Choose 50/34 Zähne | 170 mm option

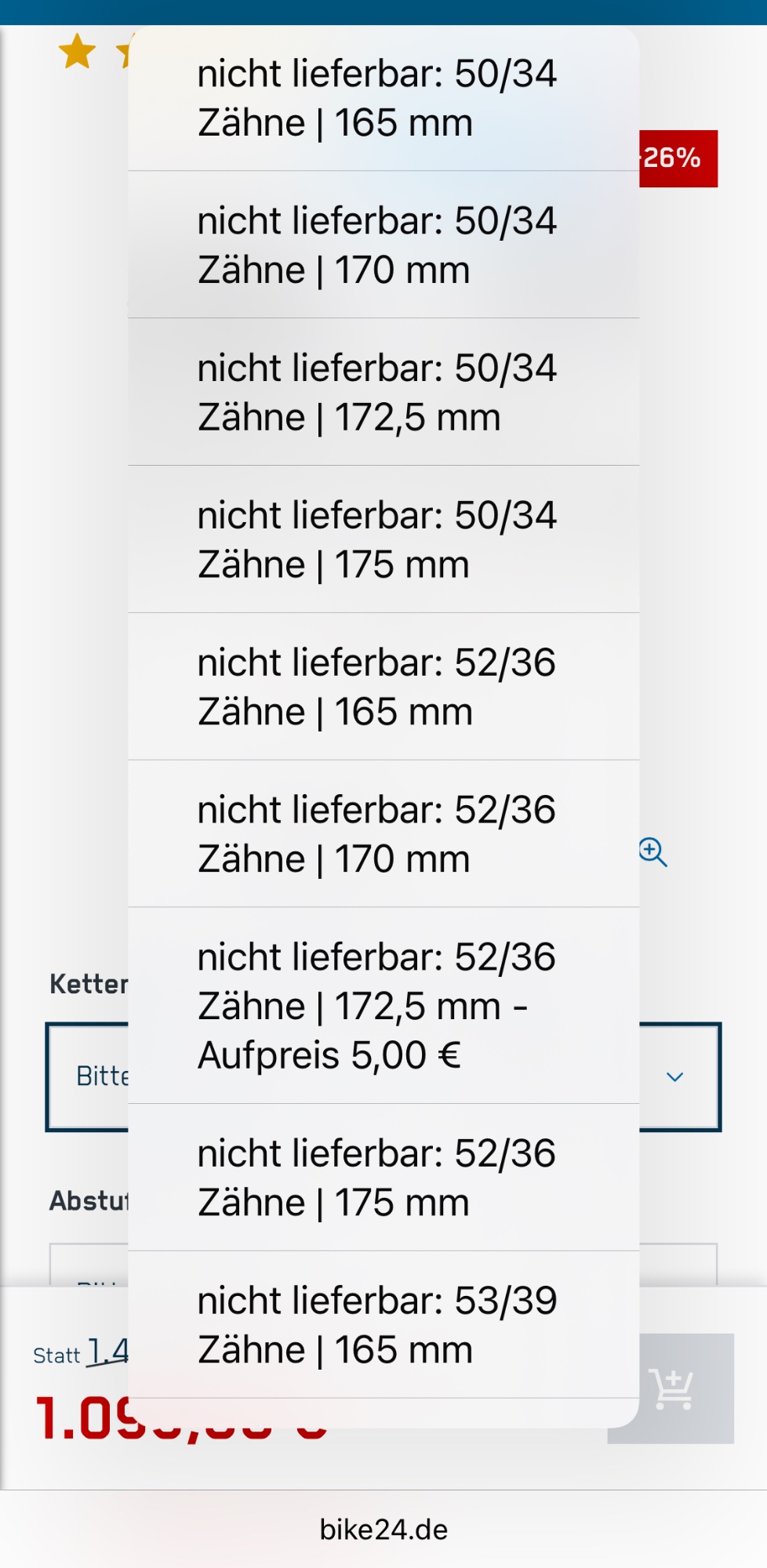pyautogui.click(x=383, y=245)
